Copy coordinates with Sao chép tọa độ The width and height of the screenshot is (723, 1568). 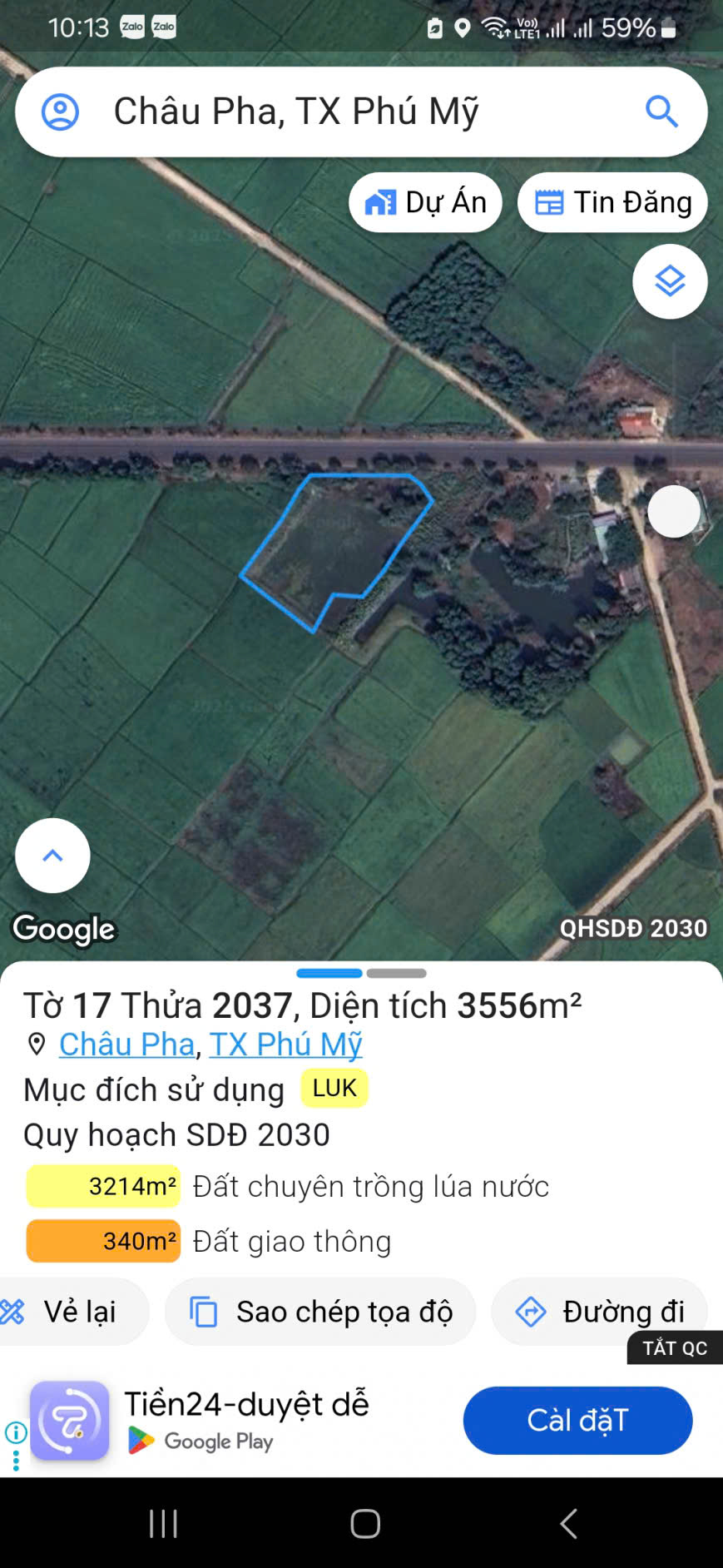click(x=320, y=1312)
